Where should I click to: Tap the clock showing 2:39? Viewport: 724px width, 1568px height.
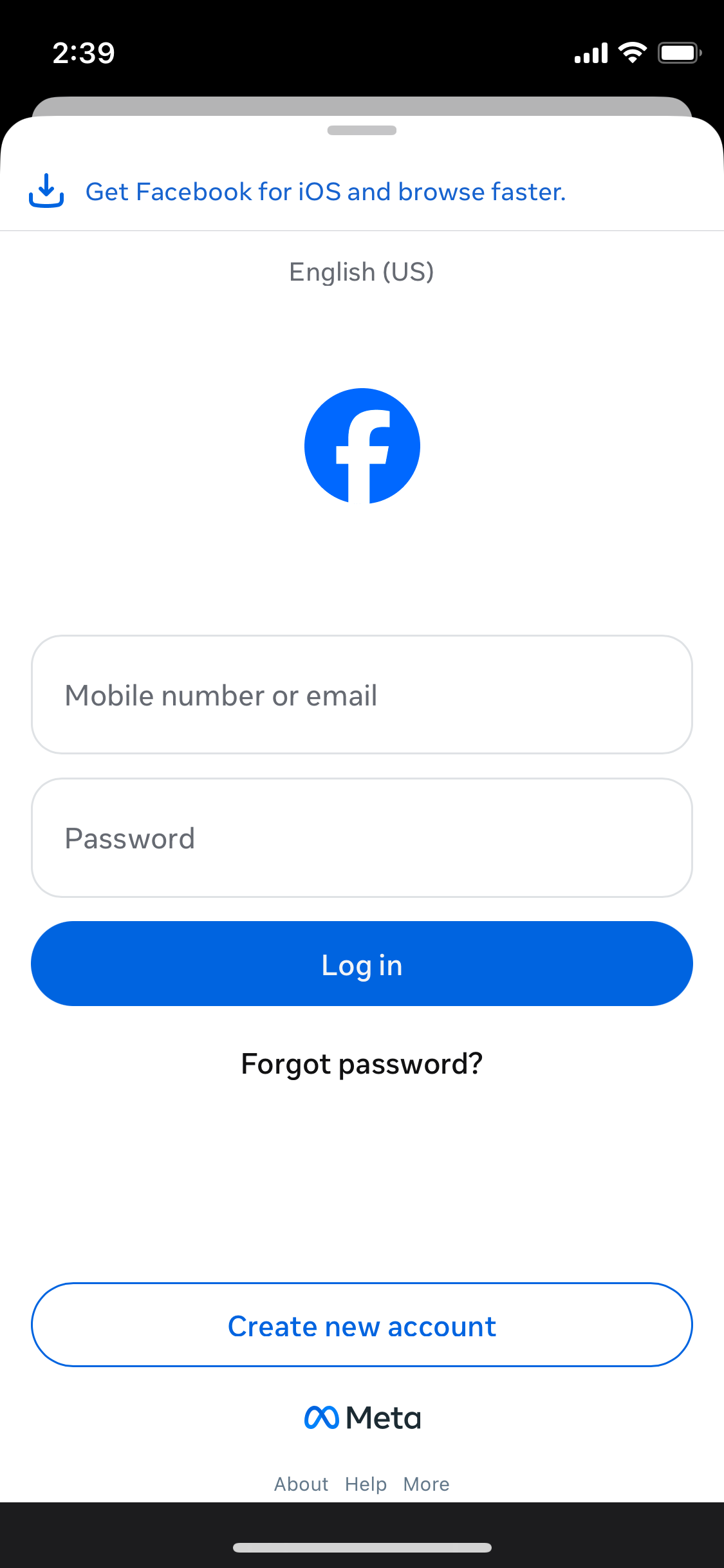82,51
